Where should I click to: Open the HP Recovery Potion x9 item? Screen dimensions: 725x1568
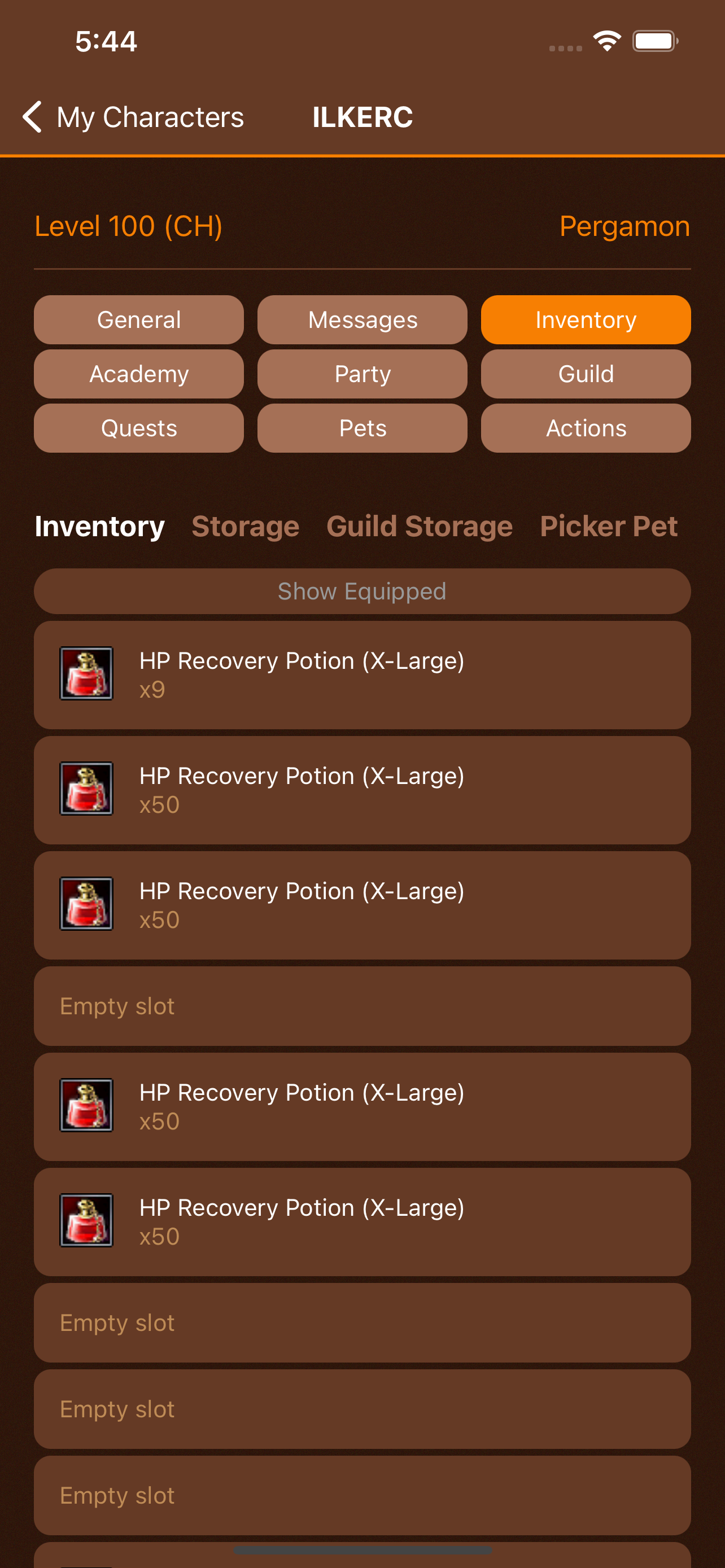[362, 675]
